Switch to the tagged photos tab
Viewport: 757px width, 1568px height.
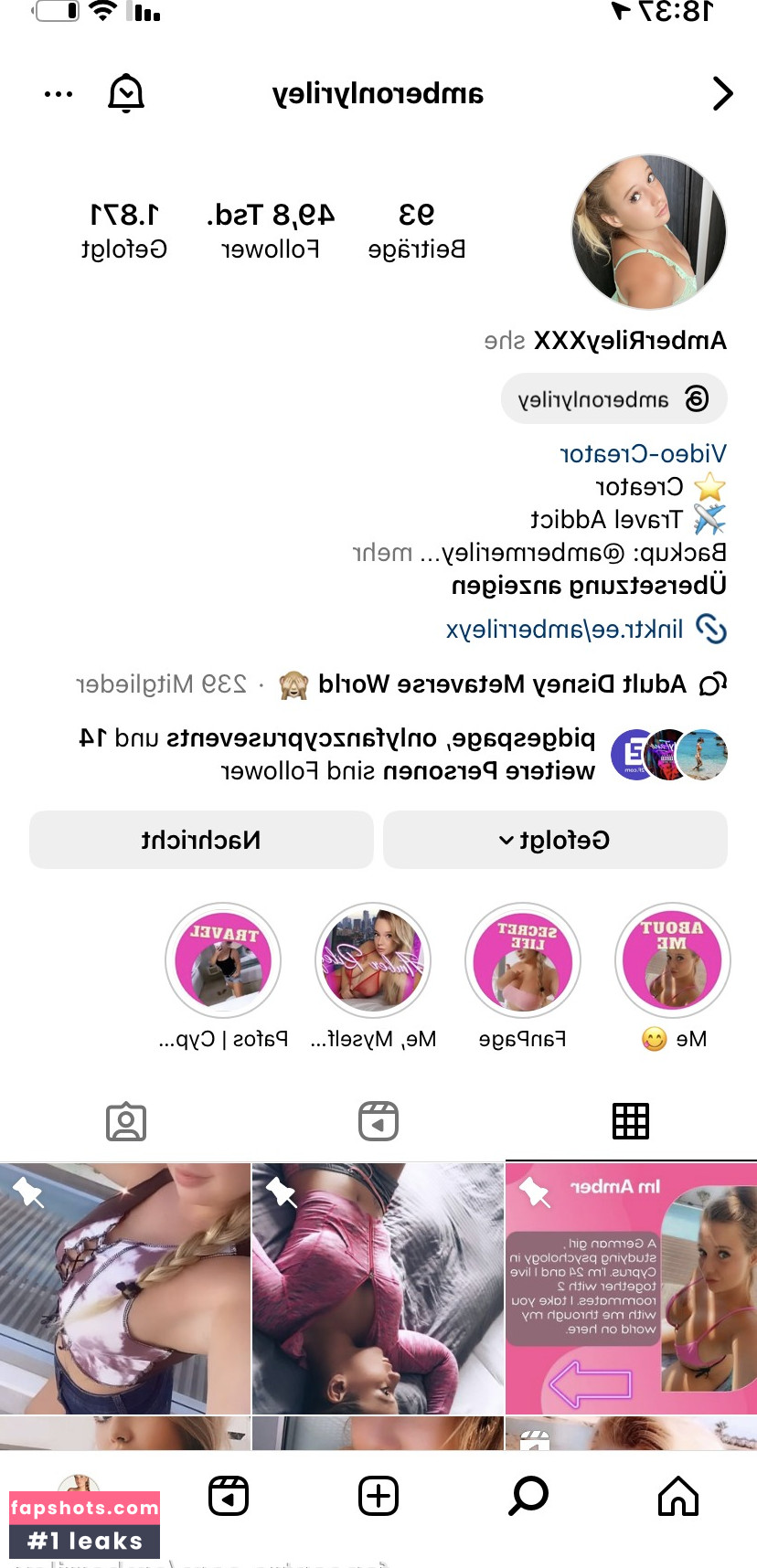126,1122
